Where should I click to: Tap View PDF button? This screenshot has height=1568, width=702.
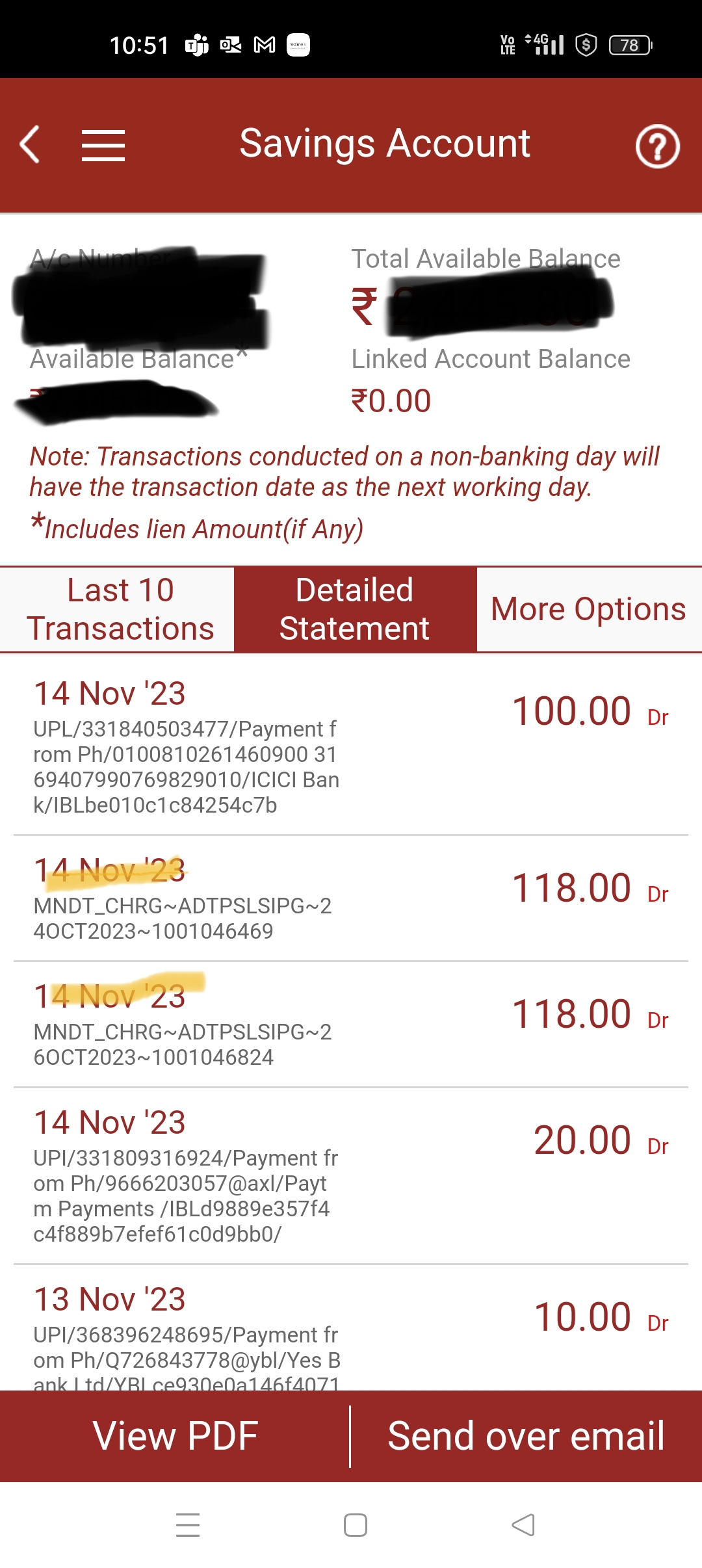click(x=175, y=1436)
